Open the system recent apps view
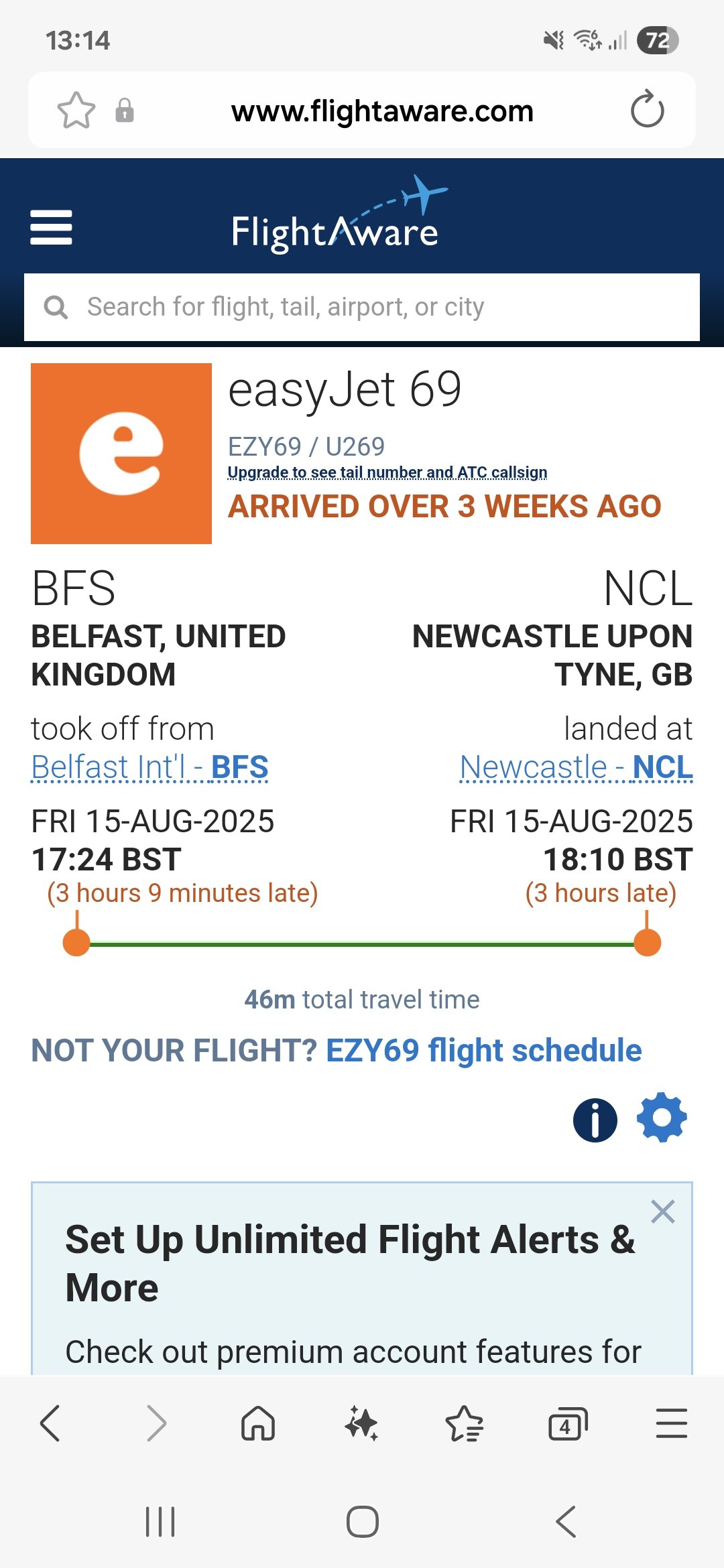This screenshot has height=1568, width=724. point(160,1522)
